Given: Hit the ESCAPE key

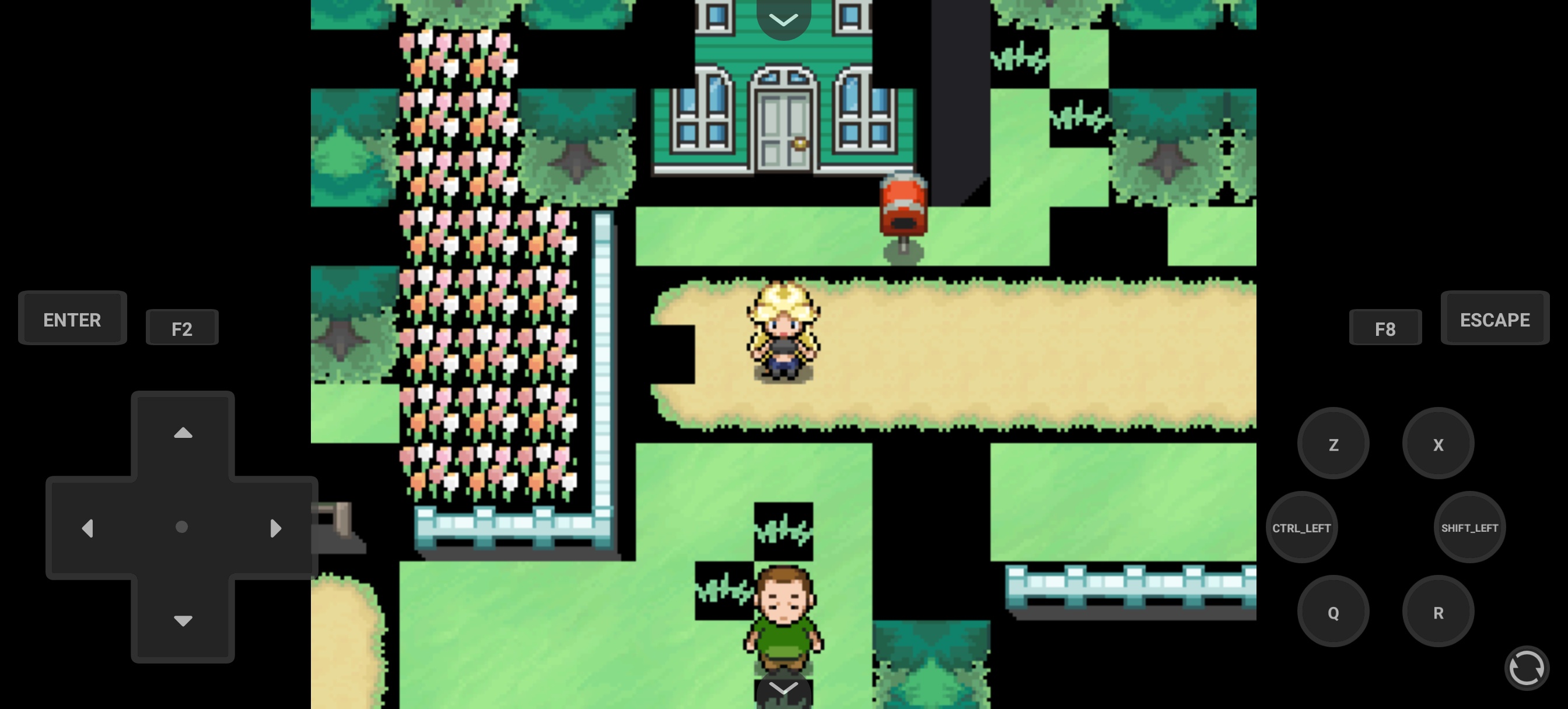Looking at the screenshot, I should point(1494,319).
